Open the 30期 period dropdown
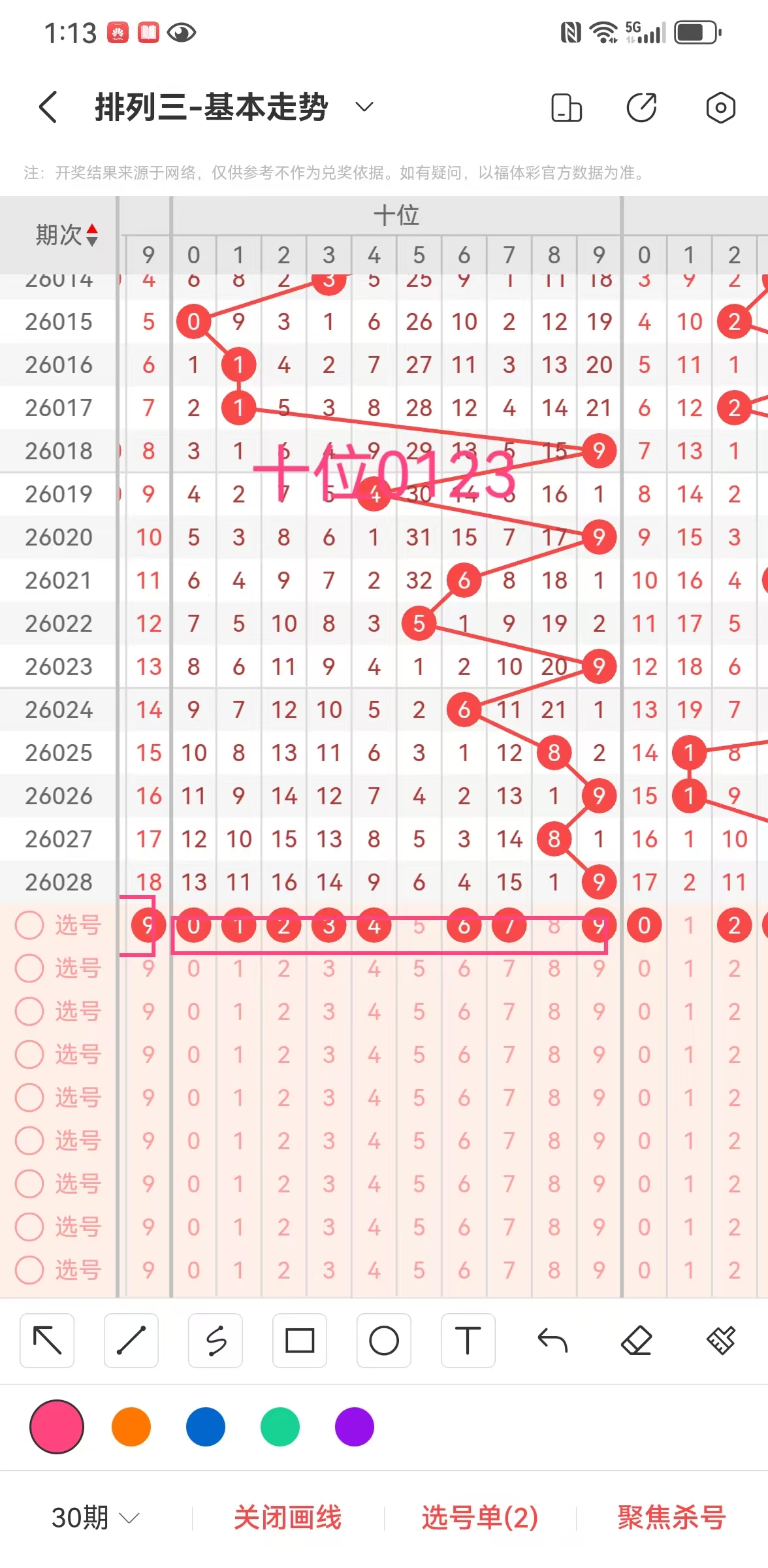 [x=95, y=1517]
